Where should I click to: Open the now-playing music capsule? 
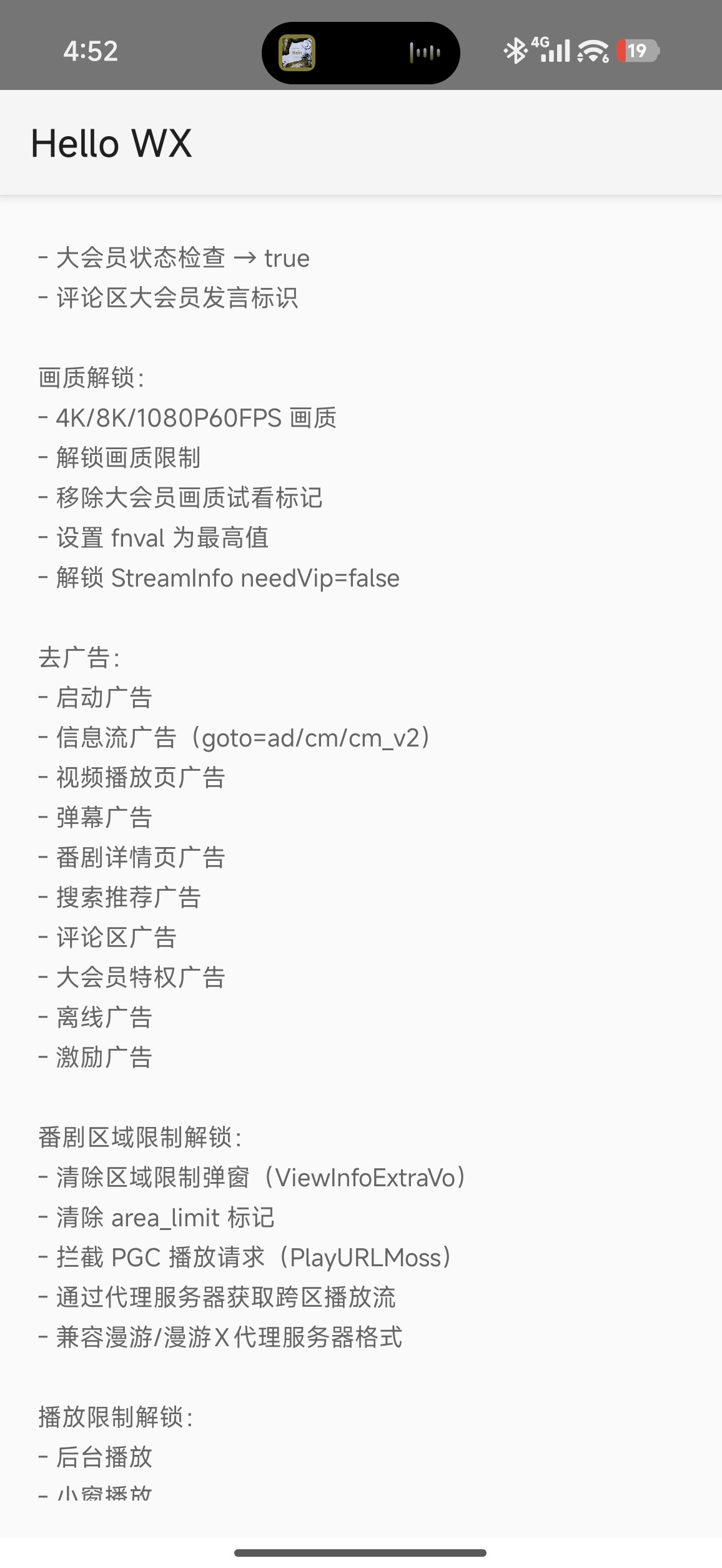(x=360, y=53)
